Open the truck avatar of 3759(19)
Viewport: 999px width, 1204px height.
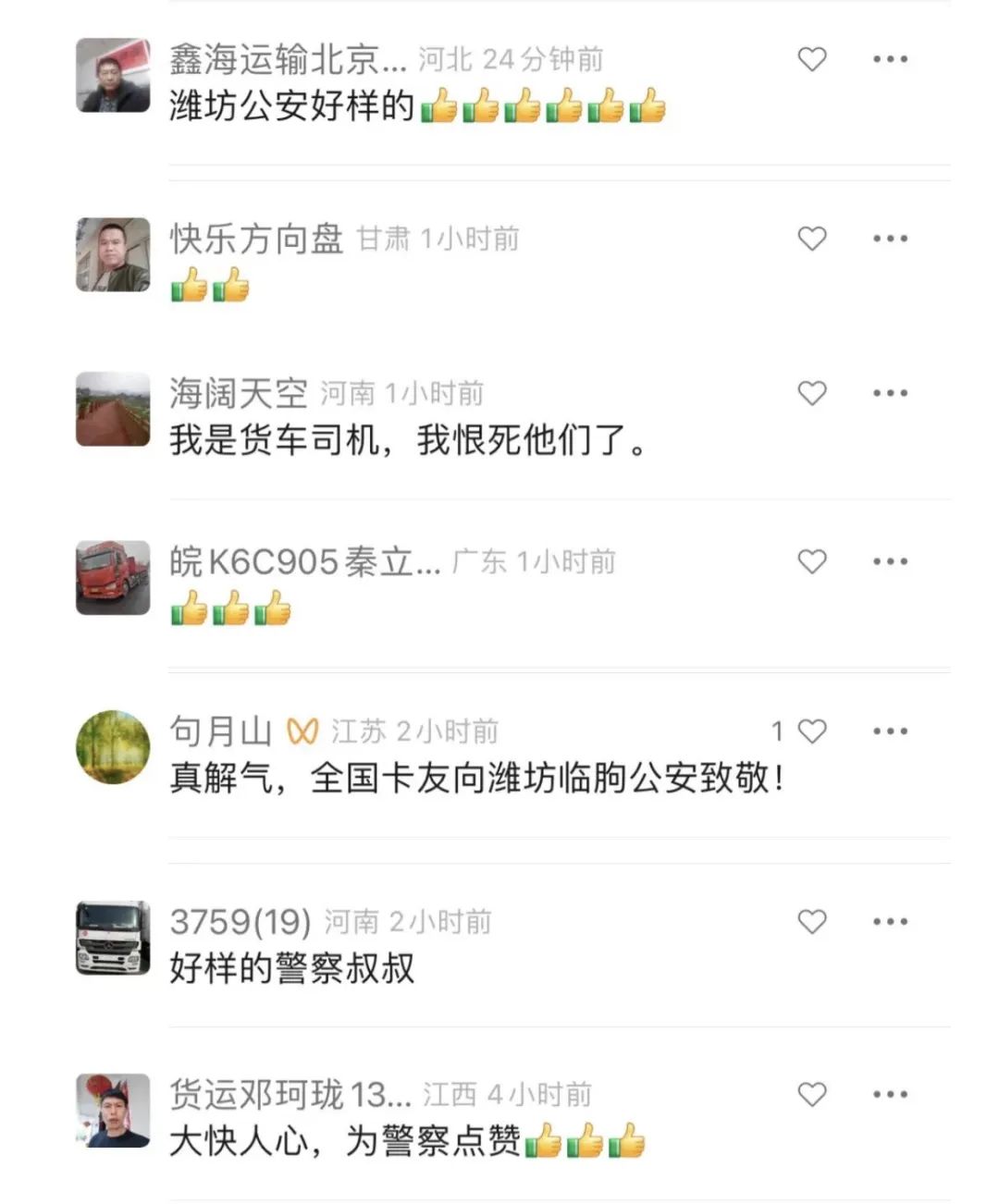pyautogui.click(x=113, y=938)
